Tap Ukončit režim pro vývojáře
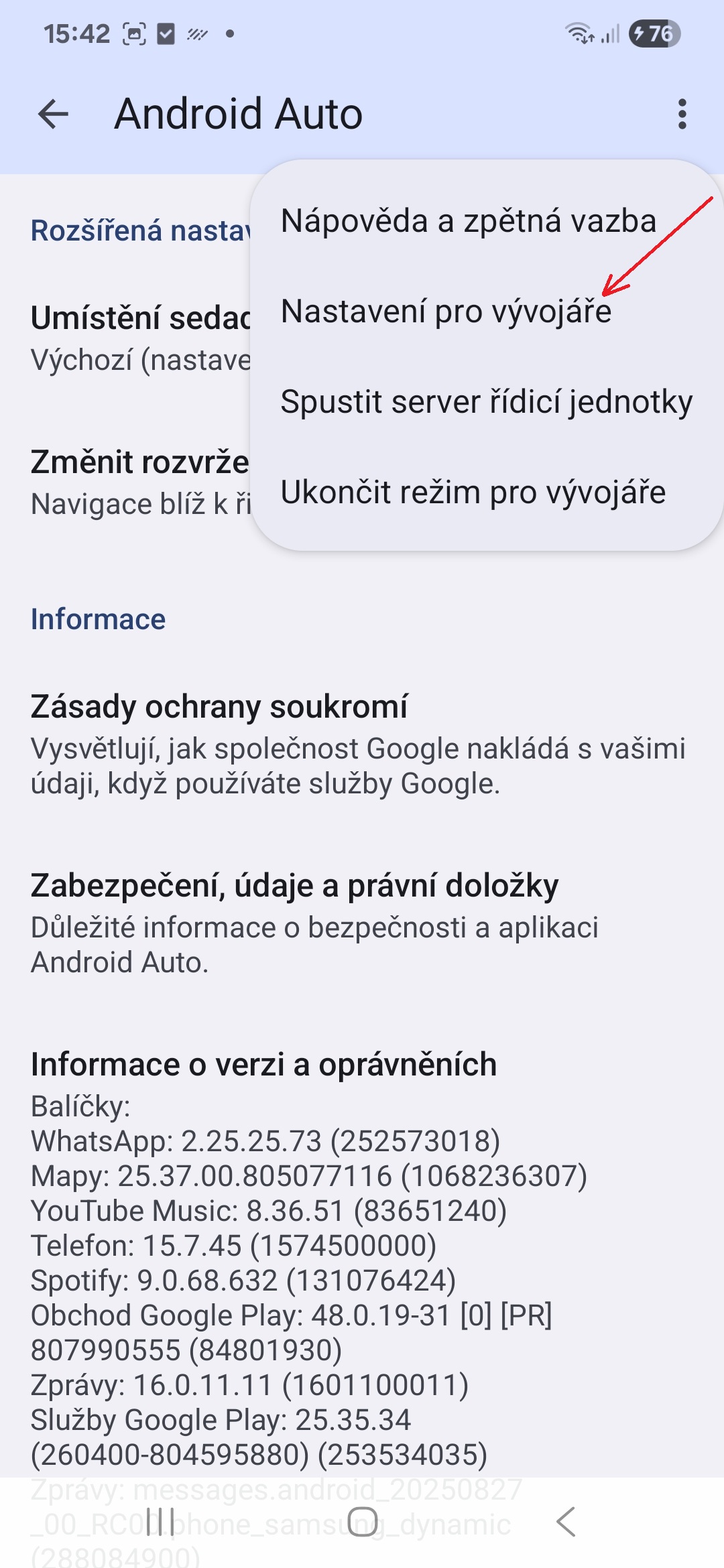The image size is (724, 1568). click(x=473, y=493)
